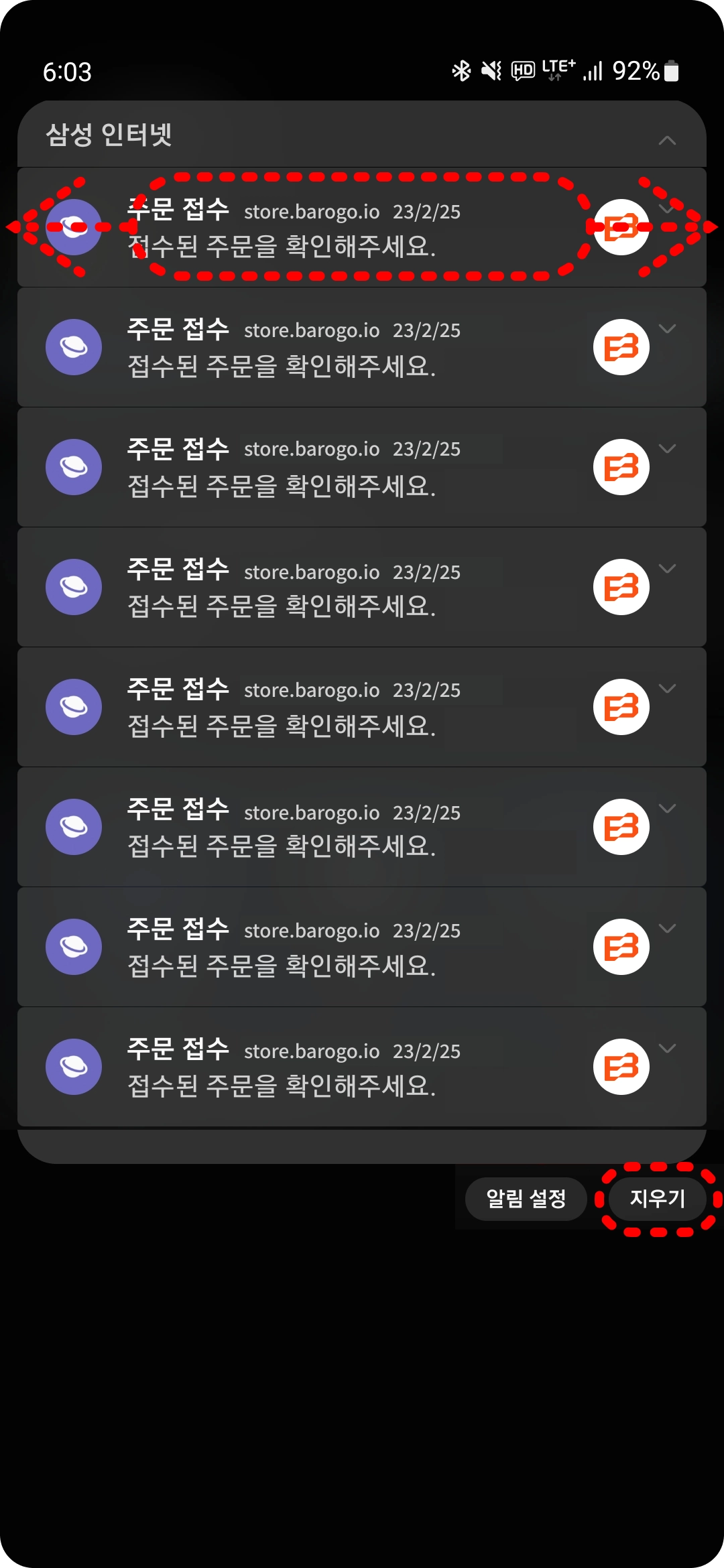The image size is (724, 1568).
Task: Open 알림 설정 notification settings
Action: [x=526, y=1199]
